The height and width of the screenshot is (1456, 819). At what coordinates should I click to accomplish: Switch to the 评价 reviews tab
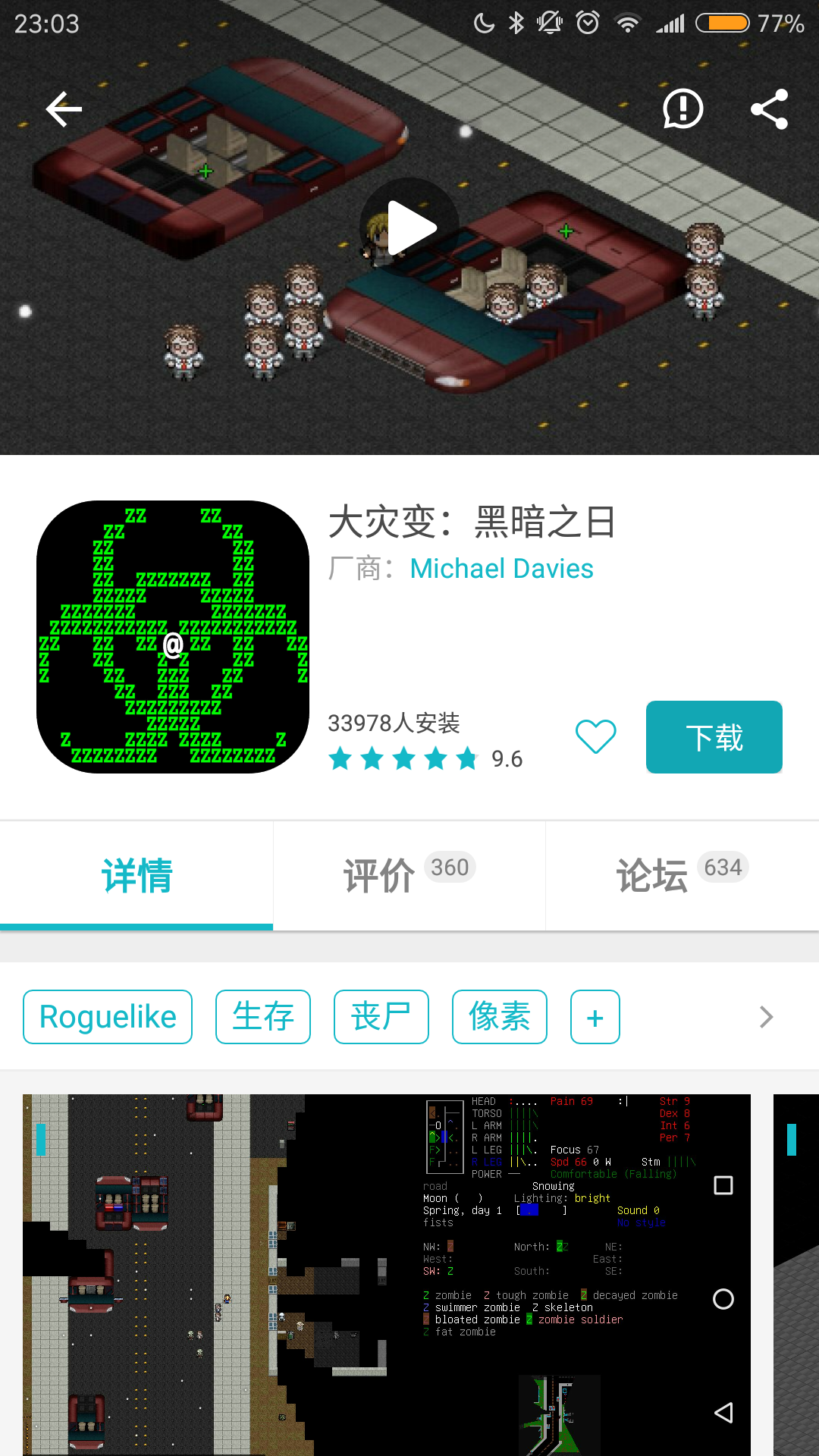tap(409, 876)
